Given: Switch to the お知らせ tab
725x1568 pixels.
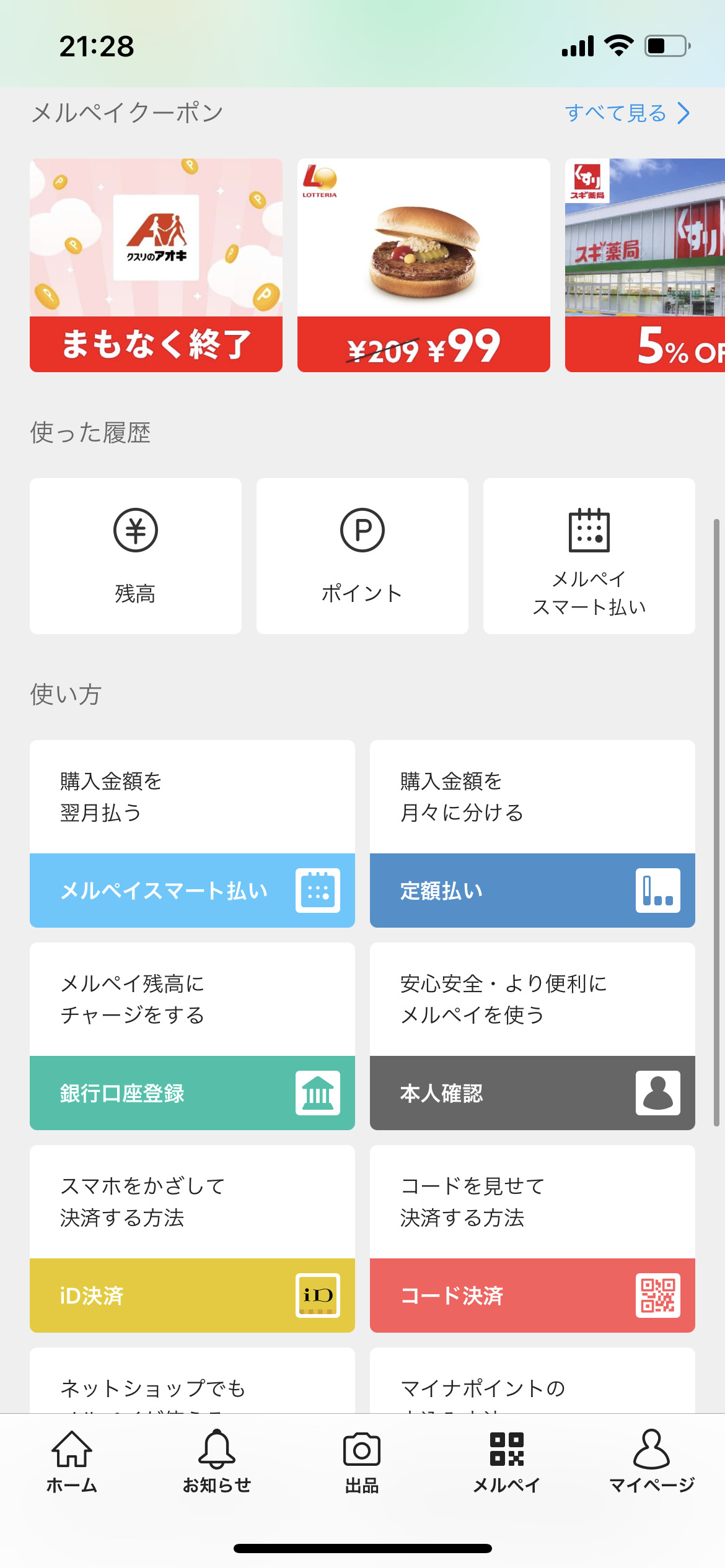Looking at the screenshot, I should tap(217, 1462).
